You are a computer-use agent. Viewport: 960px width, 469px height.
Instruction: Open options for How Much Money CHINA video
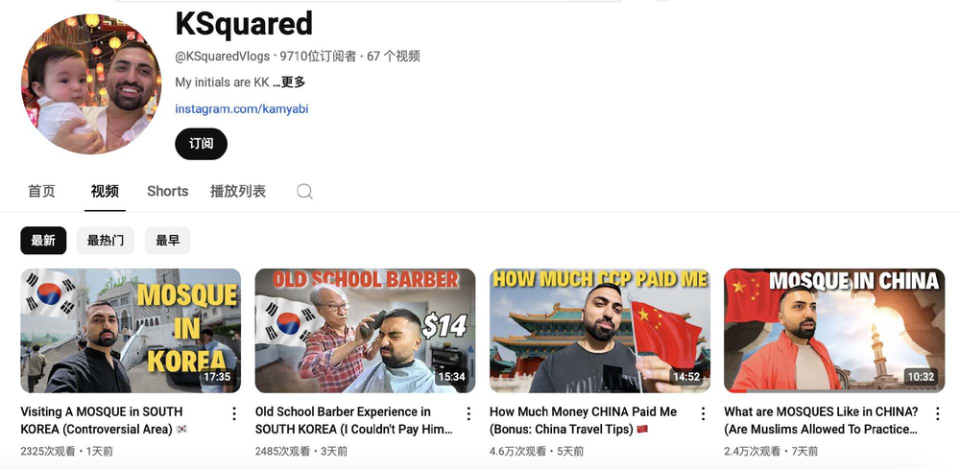tap(703, 413)
